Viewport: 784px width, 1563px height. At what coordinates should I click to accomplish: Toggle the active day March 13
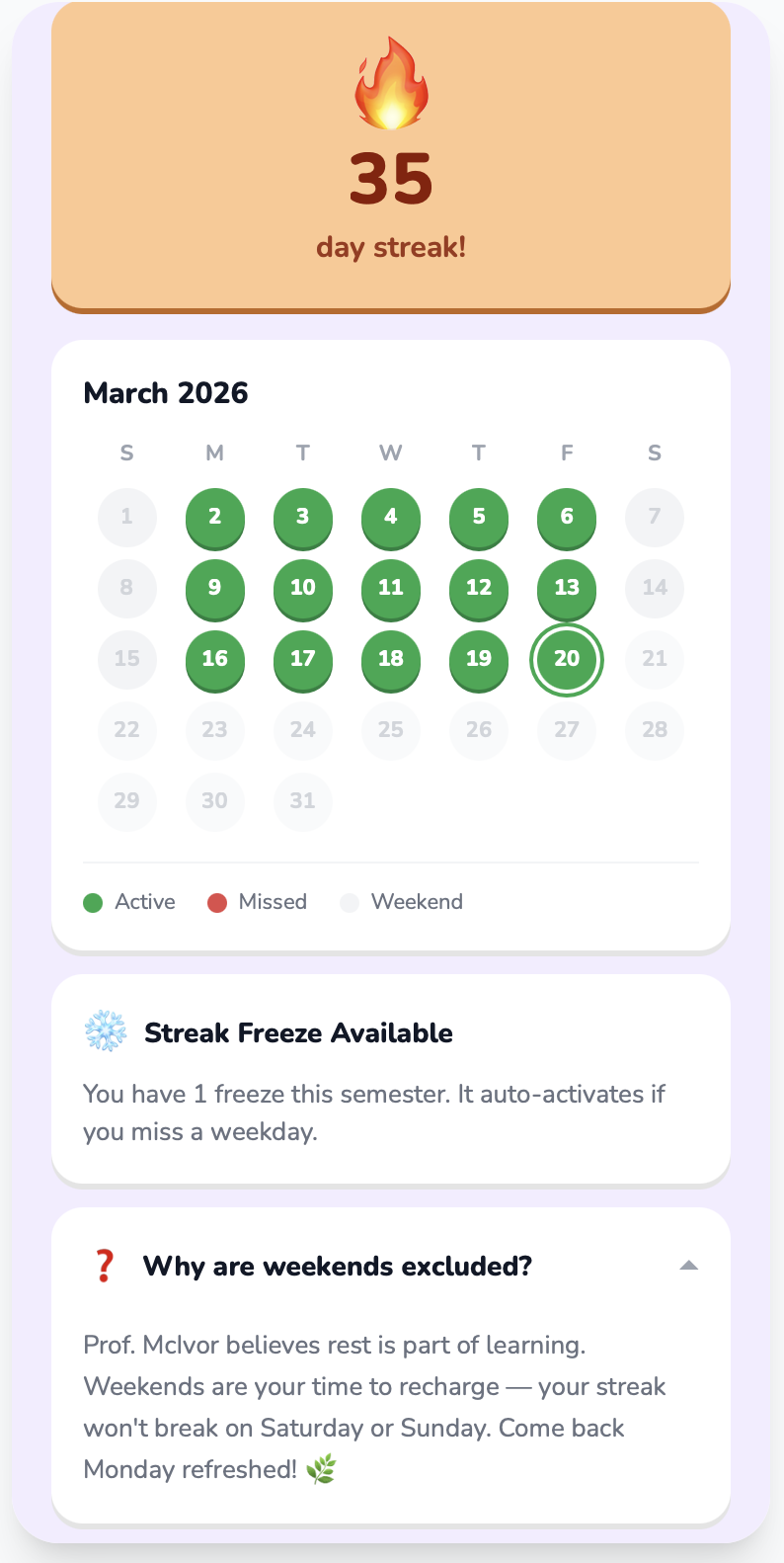click(x=567, y=589)
